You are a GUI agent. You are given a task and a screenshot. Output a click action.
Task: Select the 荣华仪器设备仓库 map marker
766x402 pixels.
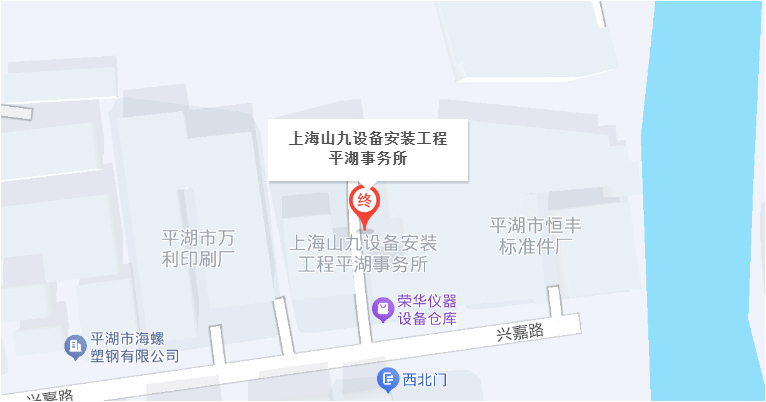[382, 309]
